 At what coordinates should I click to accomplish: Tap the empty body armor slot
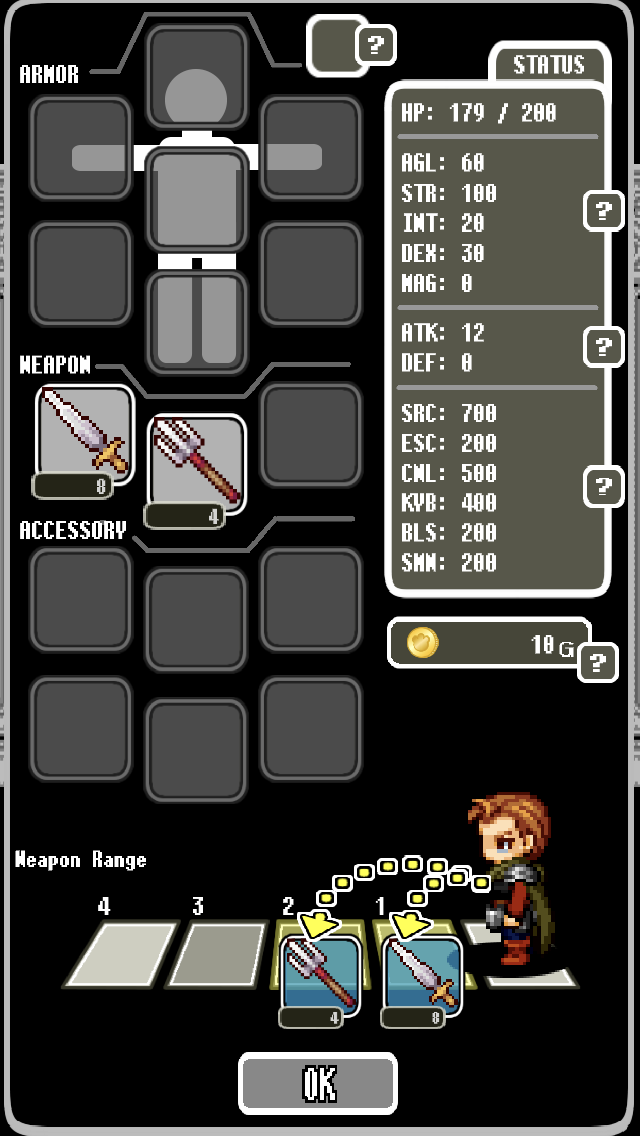[196, 200]
